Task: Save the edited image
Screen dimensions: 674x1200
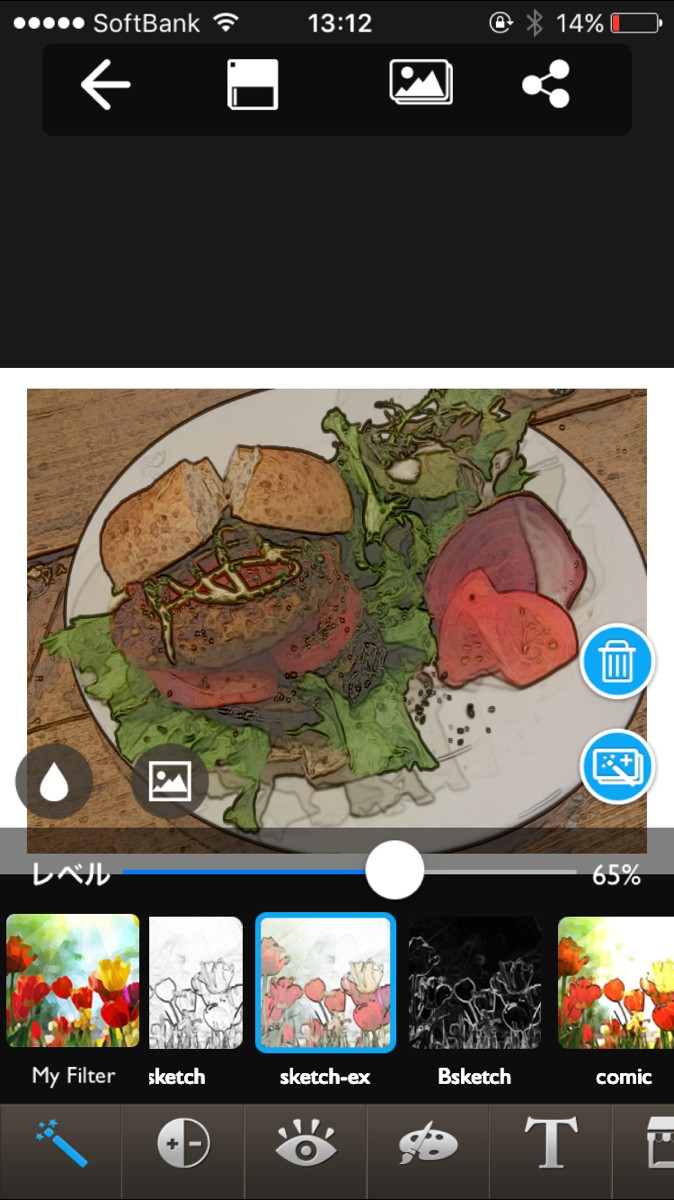Action: (252, 85)
